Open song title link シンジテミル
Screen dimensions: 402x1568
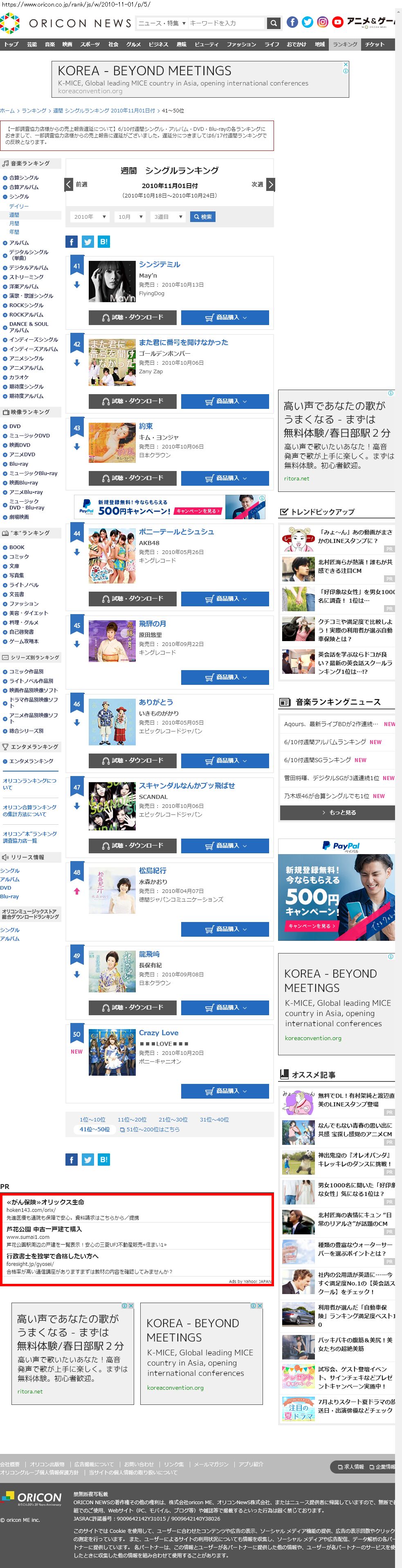coord(159,264)
